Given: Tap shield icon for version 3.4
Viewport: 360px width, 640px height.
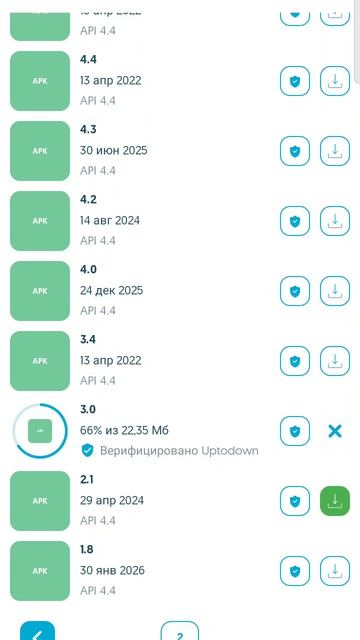Looking at the screenshot, I should point(295,361).
